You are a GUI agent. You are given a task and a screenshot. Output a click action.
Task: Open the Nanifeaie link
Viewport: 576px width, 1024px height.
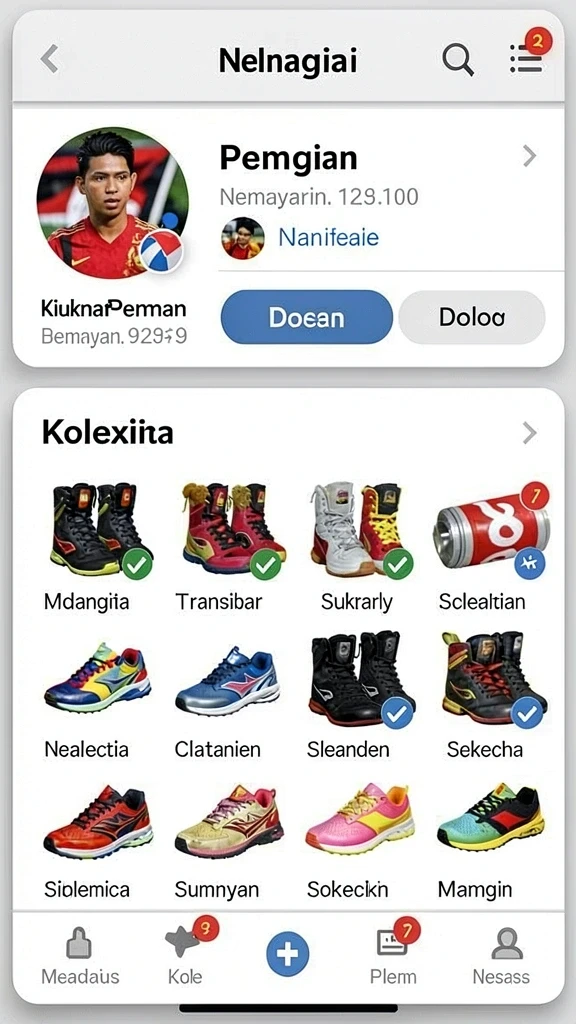(x=328, y=236)
